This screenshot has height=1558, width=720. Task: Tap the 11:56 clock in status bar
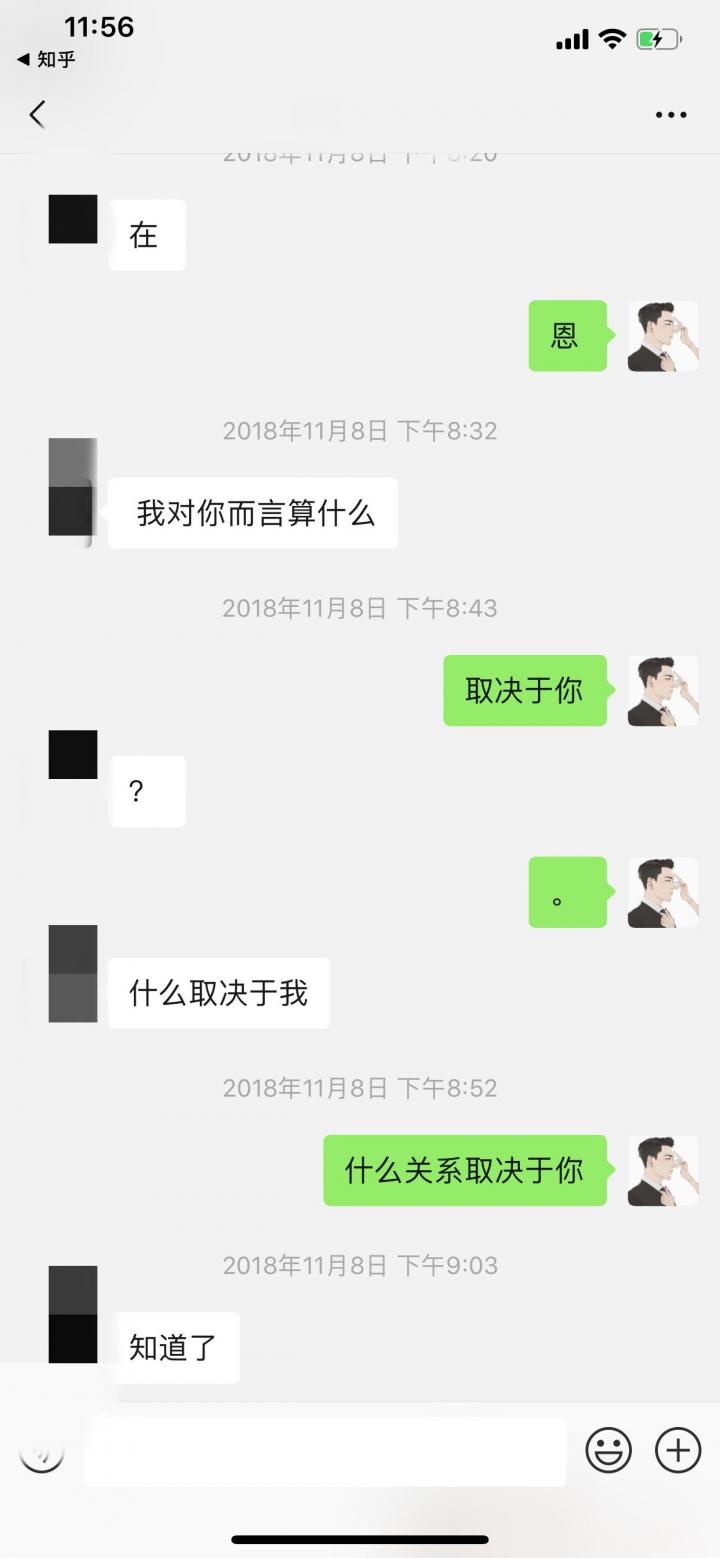(x=100, y=27)
